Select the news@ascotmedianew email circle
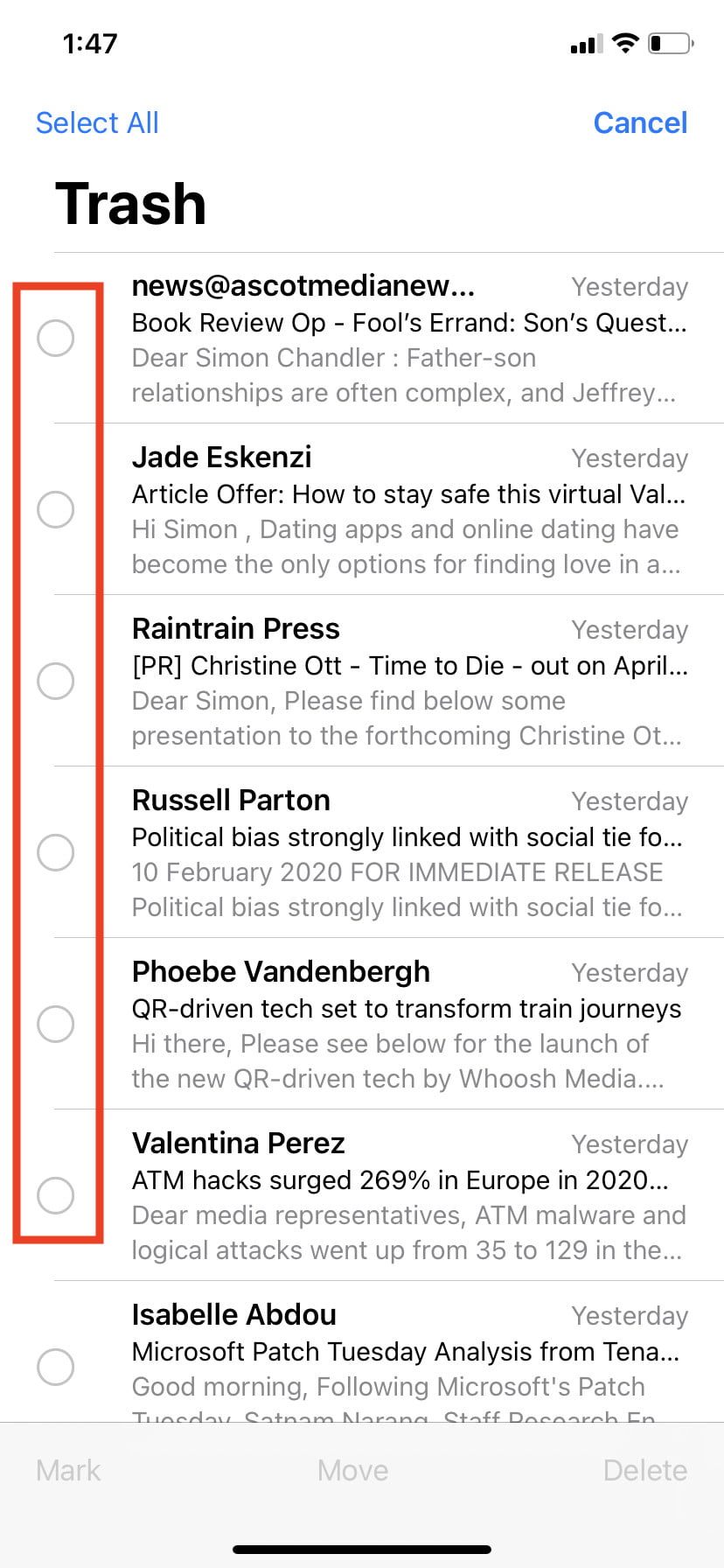 click(x=56, y=338)
